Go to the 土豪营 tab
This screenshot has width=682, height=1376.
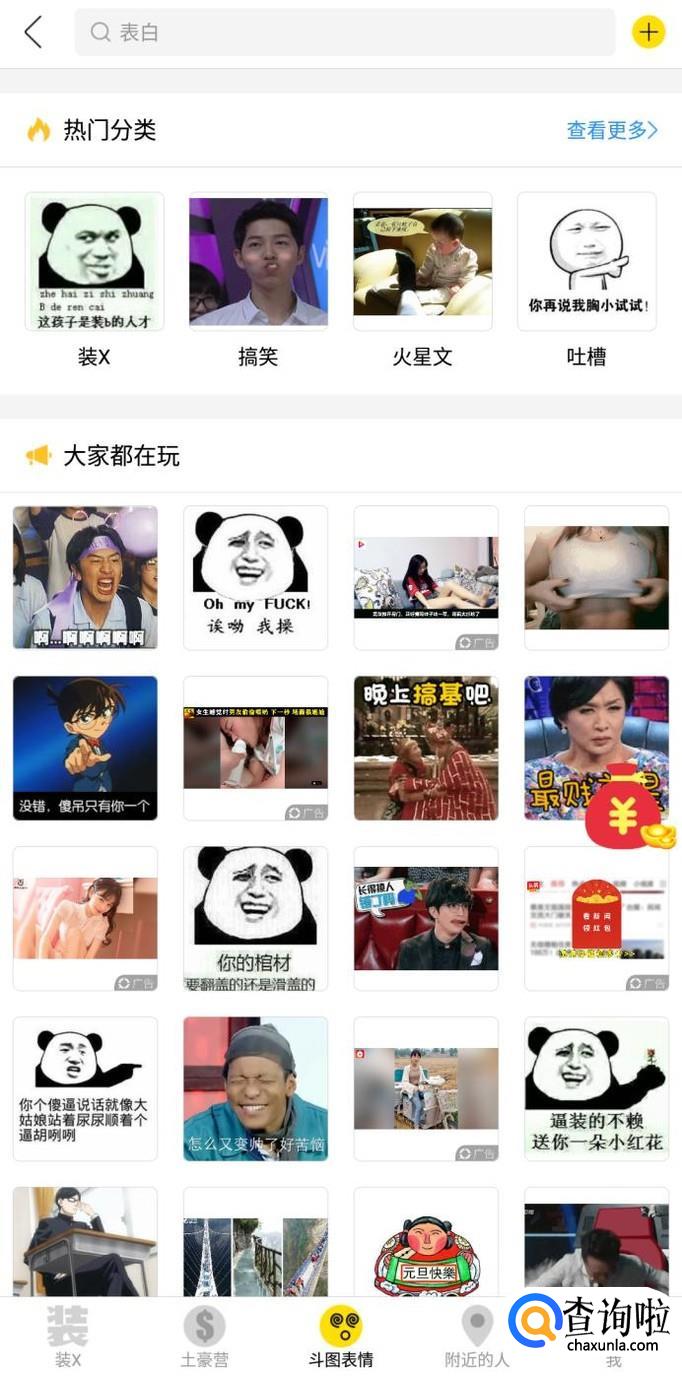coord(204,1336)
